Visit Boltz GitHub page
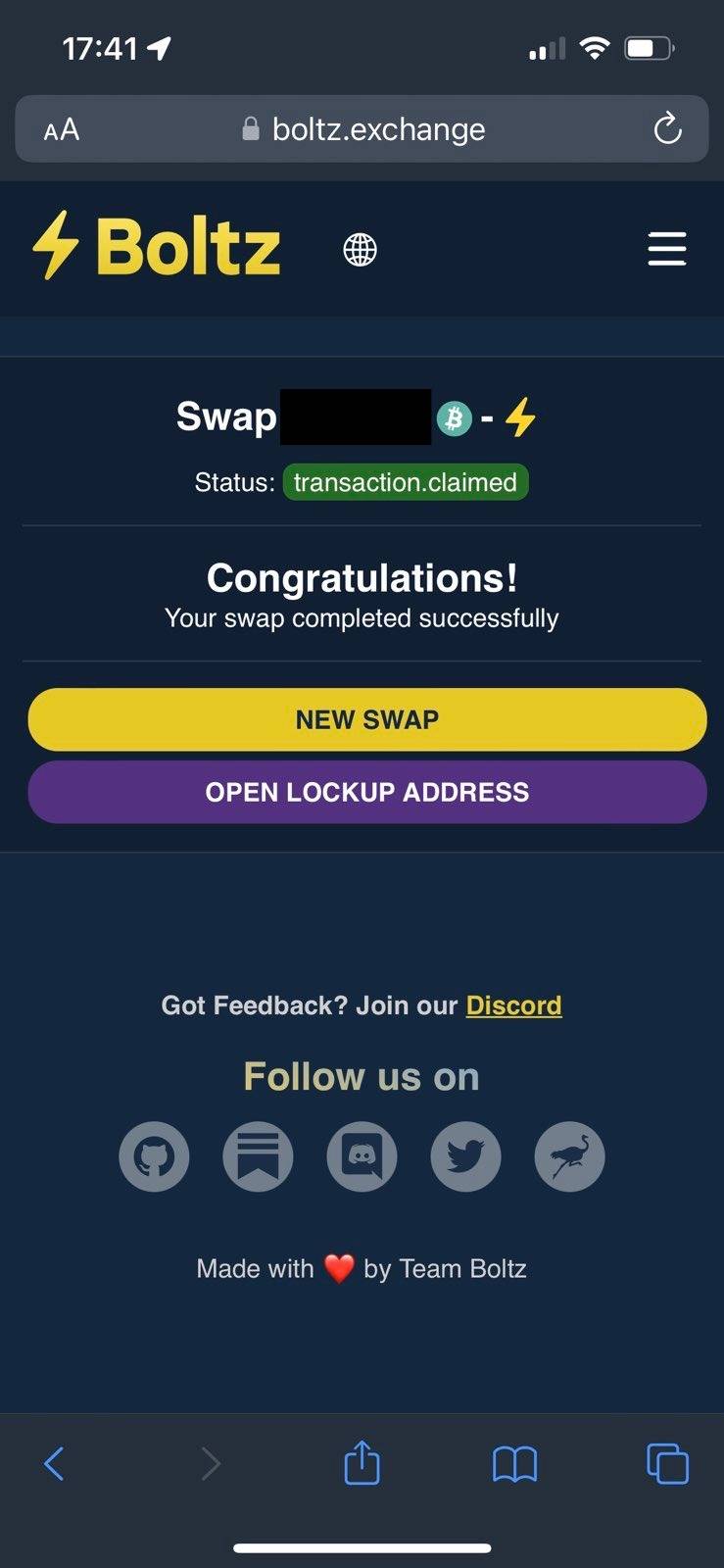This screenshot has height=1568, width=724. pos(154,1156)
